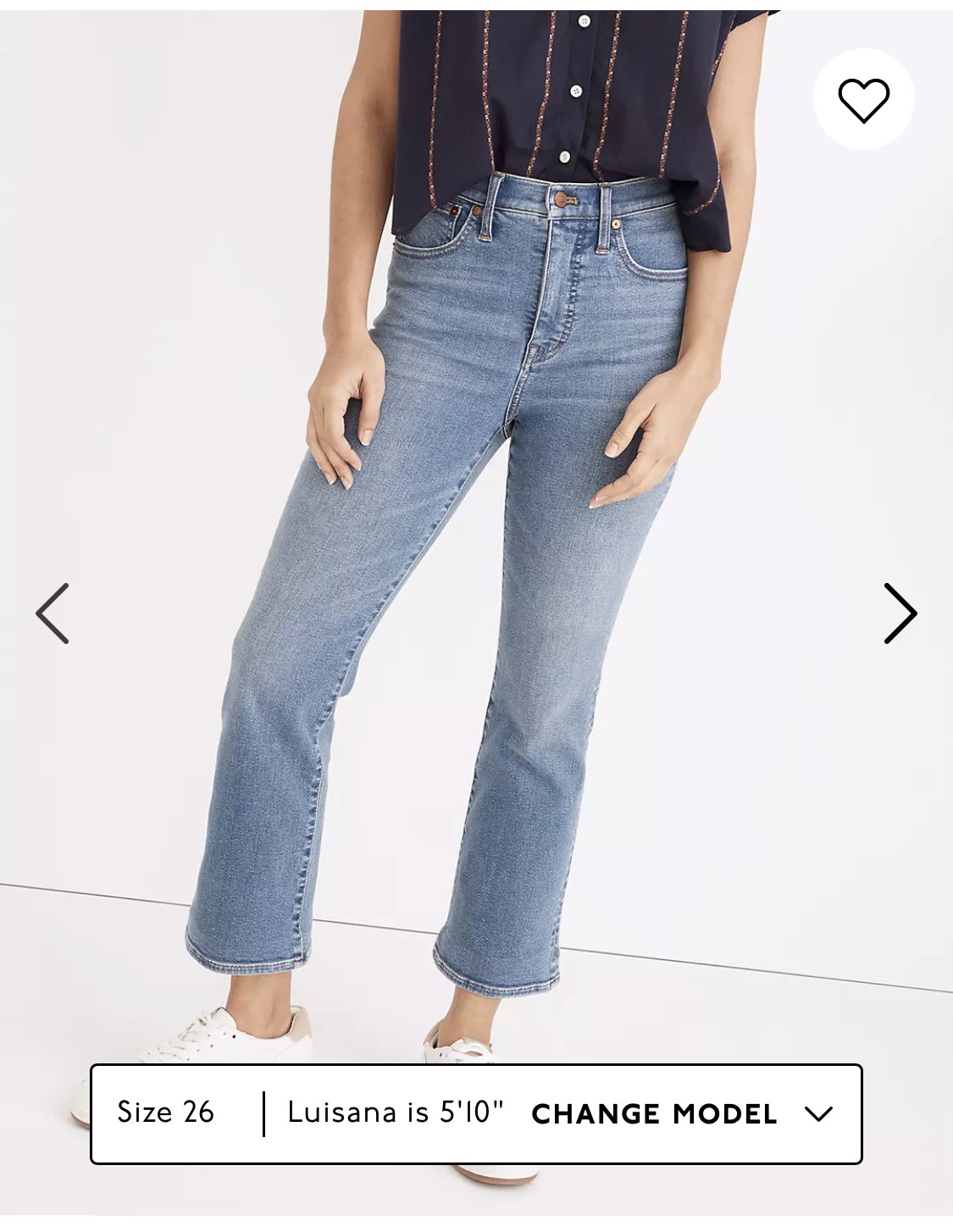Add these jeans to favorites with heart
This screenshot has height=1232, width=953.
click(863, 100)
